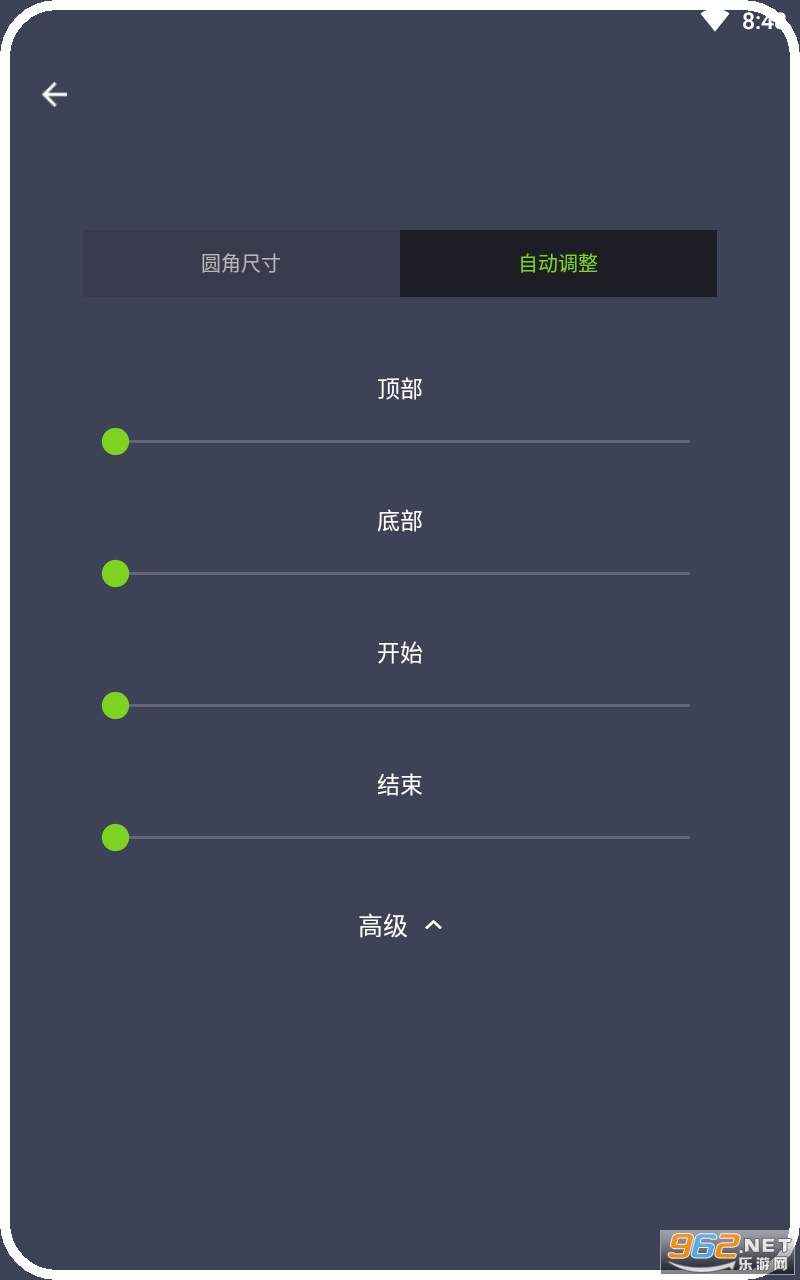Tap the 底部 slider track
This screenshot has width=800, height=1280.
400,573
